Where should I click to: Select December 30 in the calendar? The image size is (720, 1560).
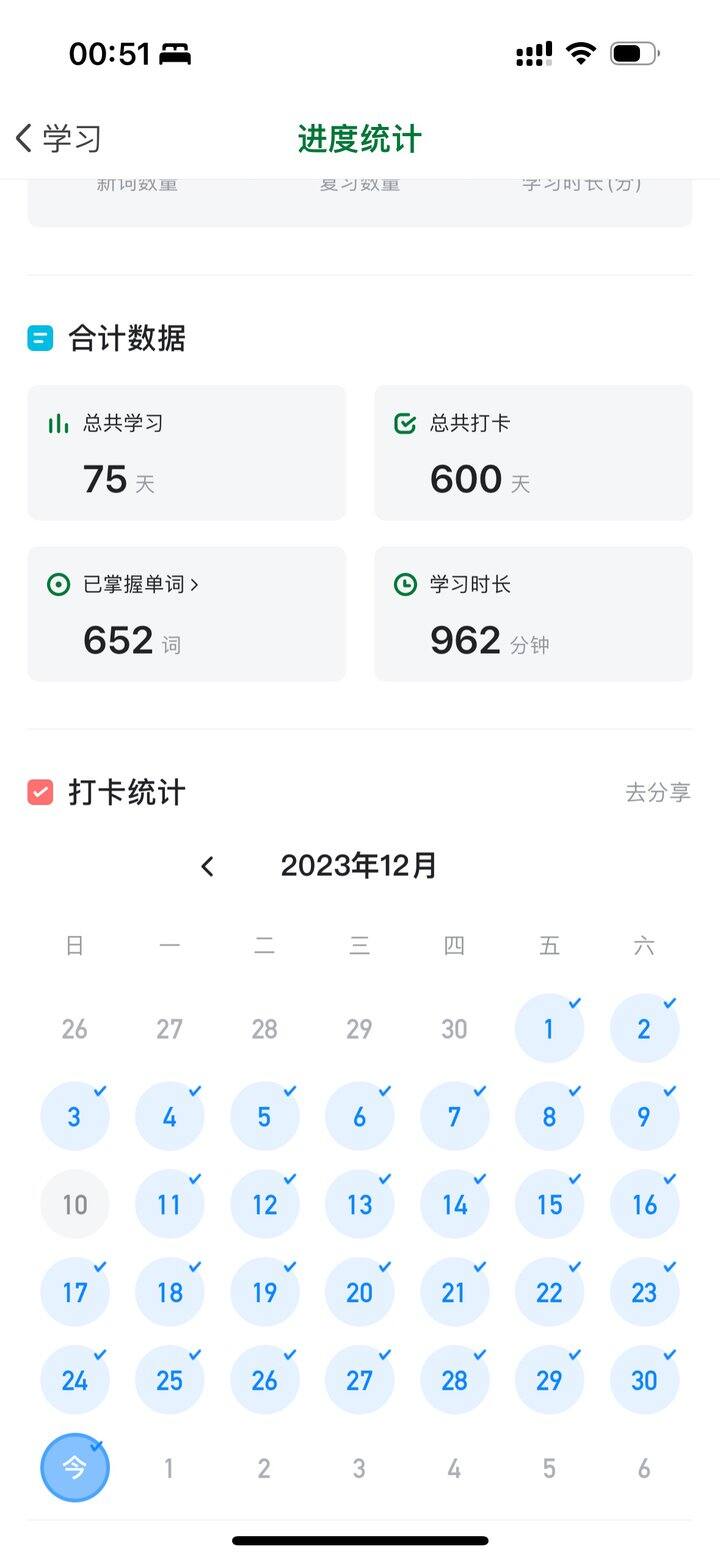644,1380
